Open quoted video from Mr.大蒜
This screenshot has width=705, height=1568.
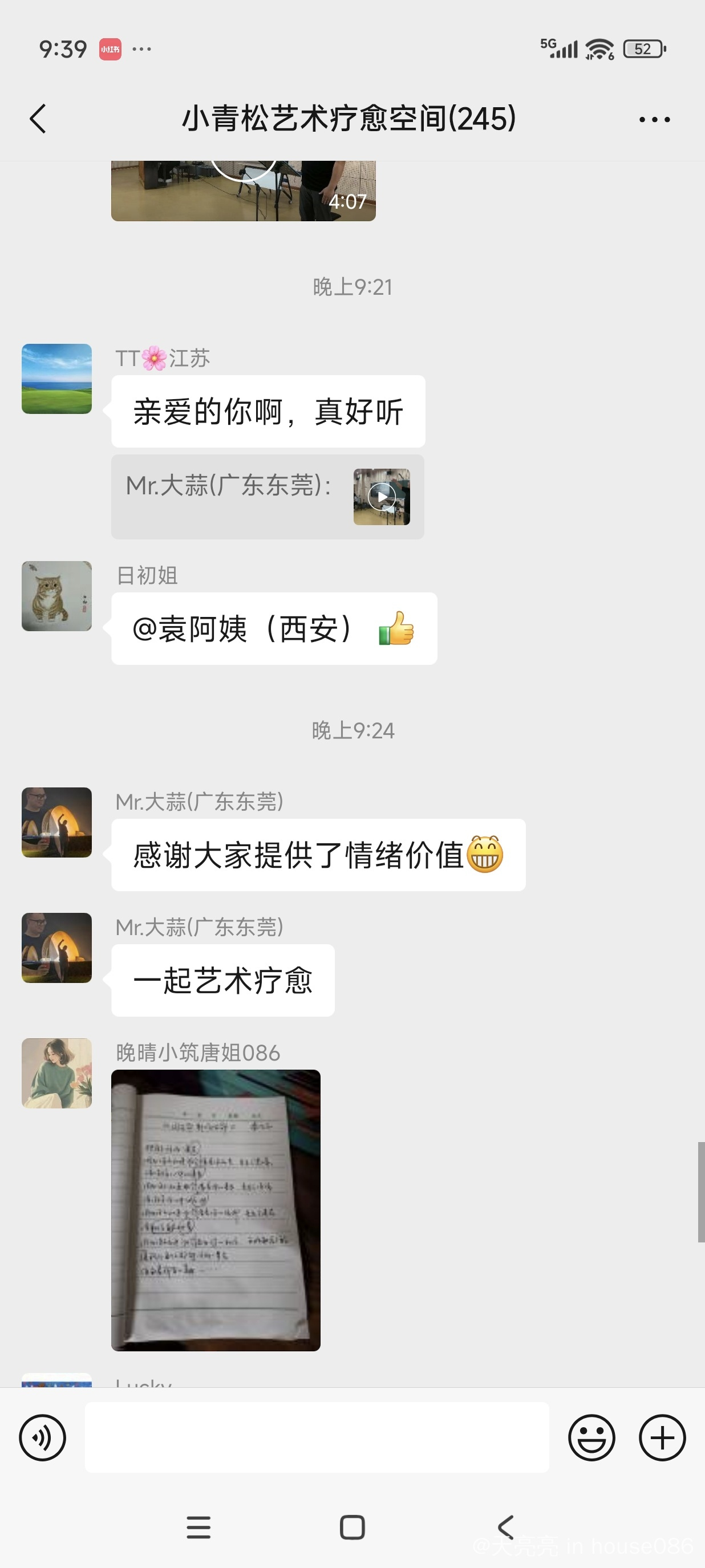pyautogui.click(x=382, y=497)
